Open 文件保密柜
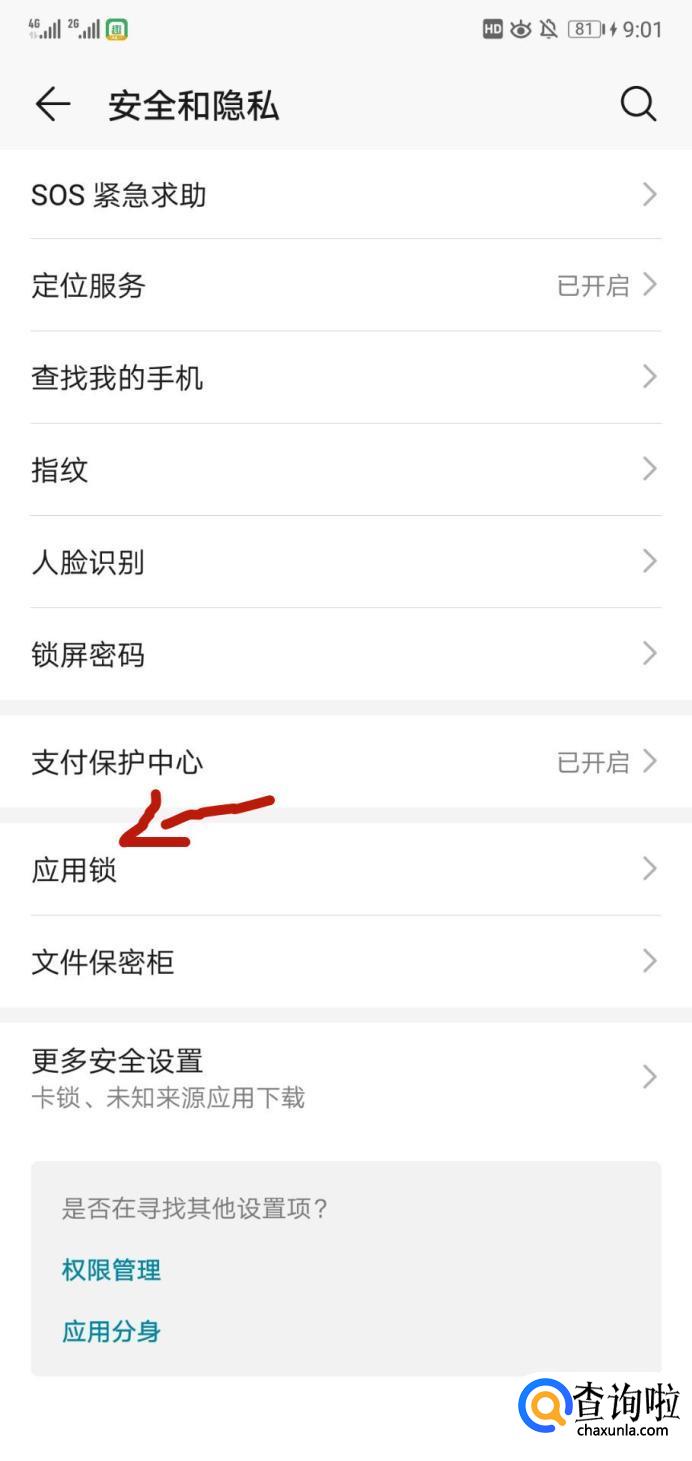This screenshot has width=692, height=1461. click(345, 962)
